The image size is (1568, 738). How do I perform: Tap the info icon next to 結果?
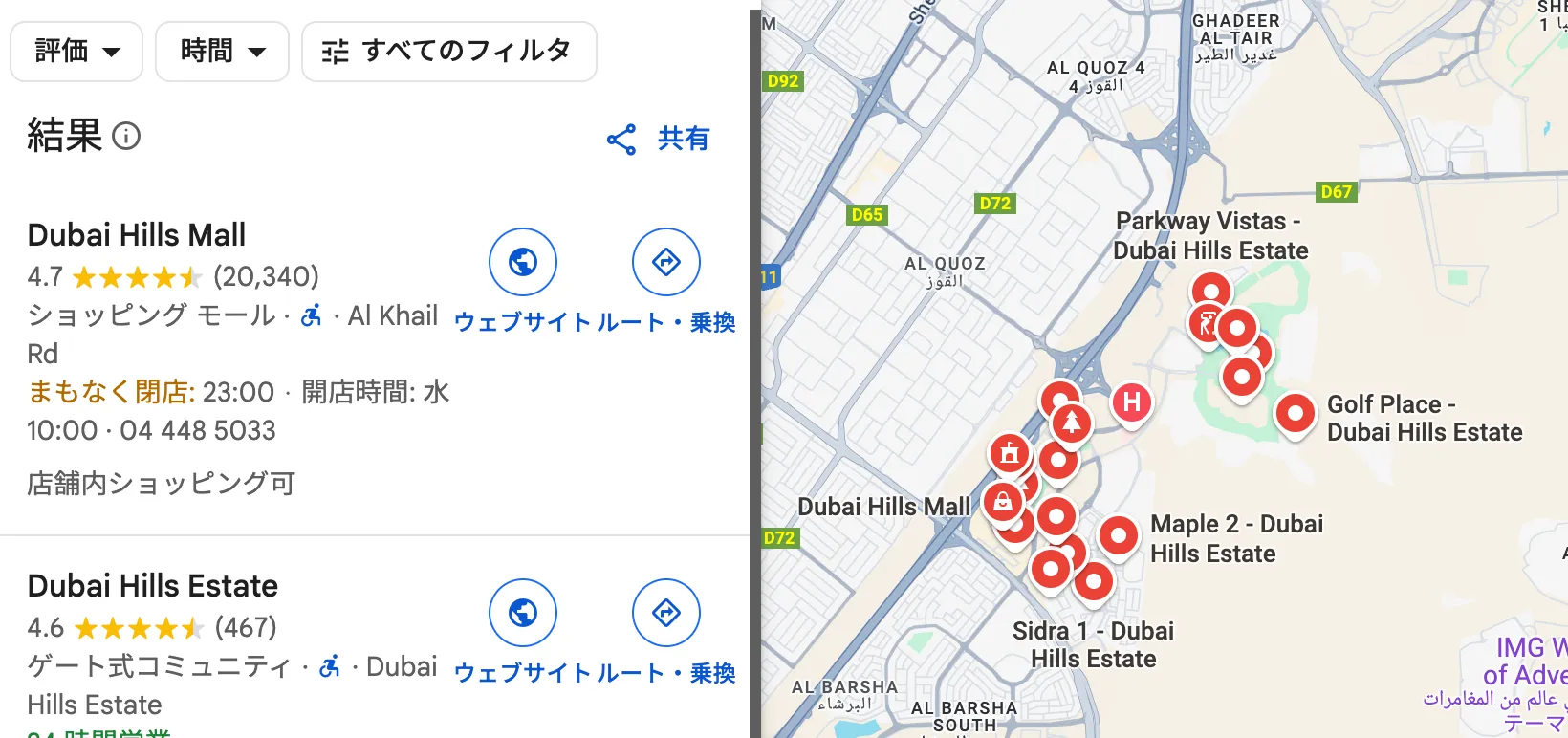tap(126, 137)
